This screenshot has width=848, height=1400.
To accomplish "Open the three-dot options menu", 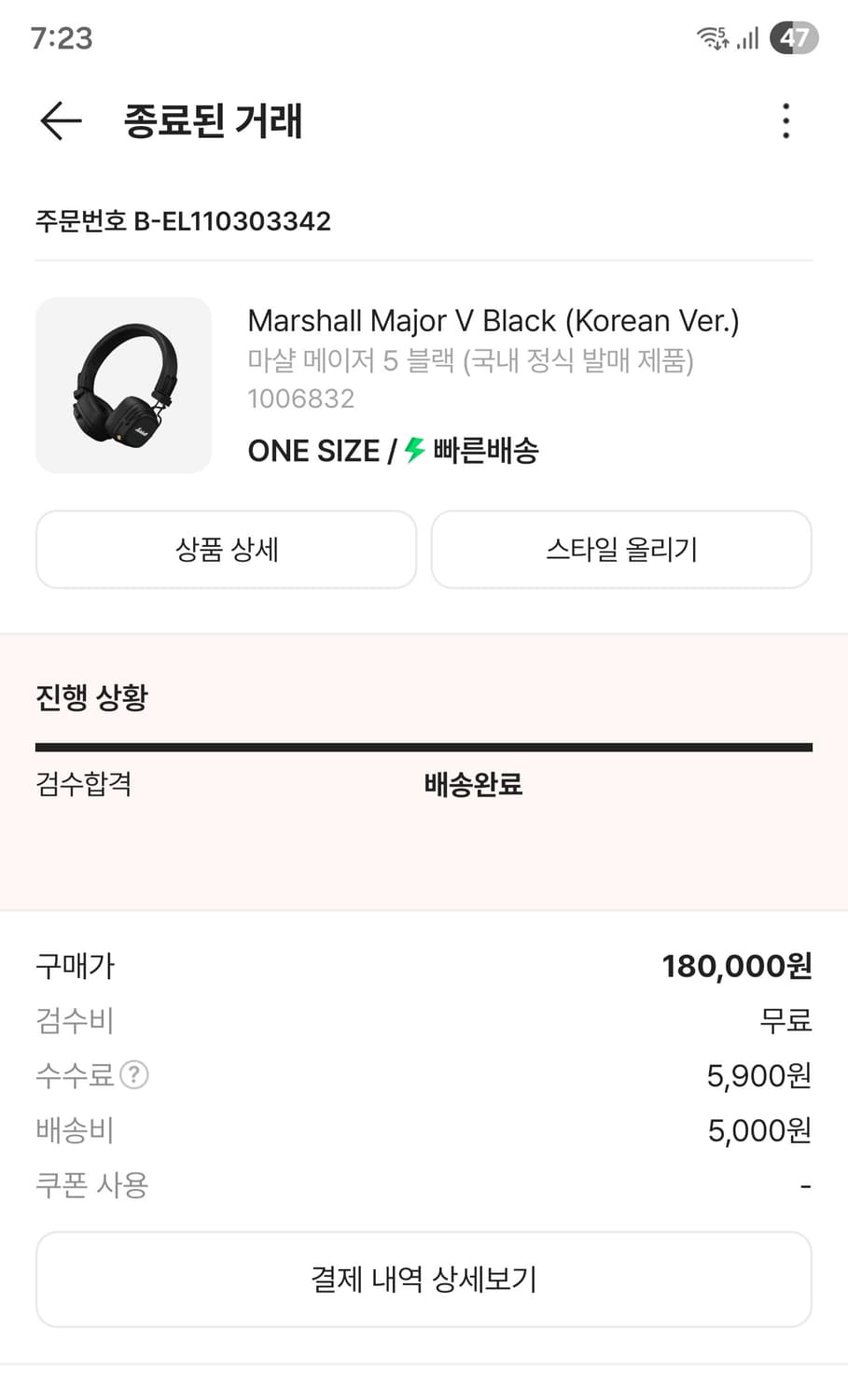I will click(x=786, y=119).
